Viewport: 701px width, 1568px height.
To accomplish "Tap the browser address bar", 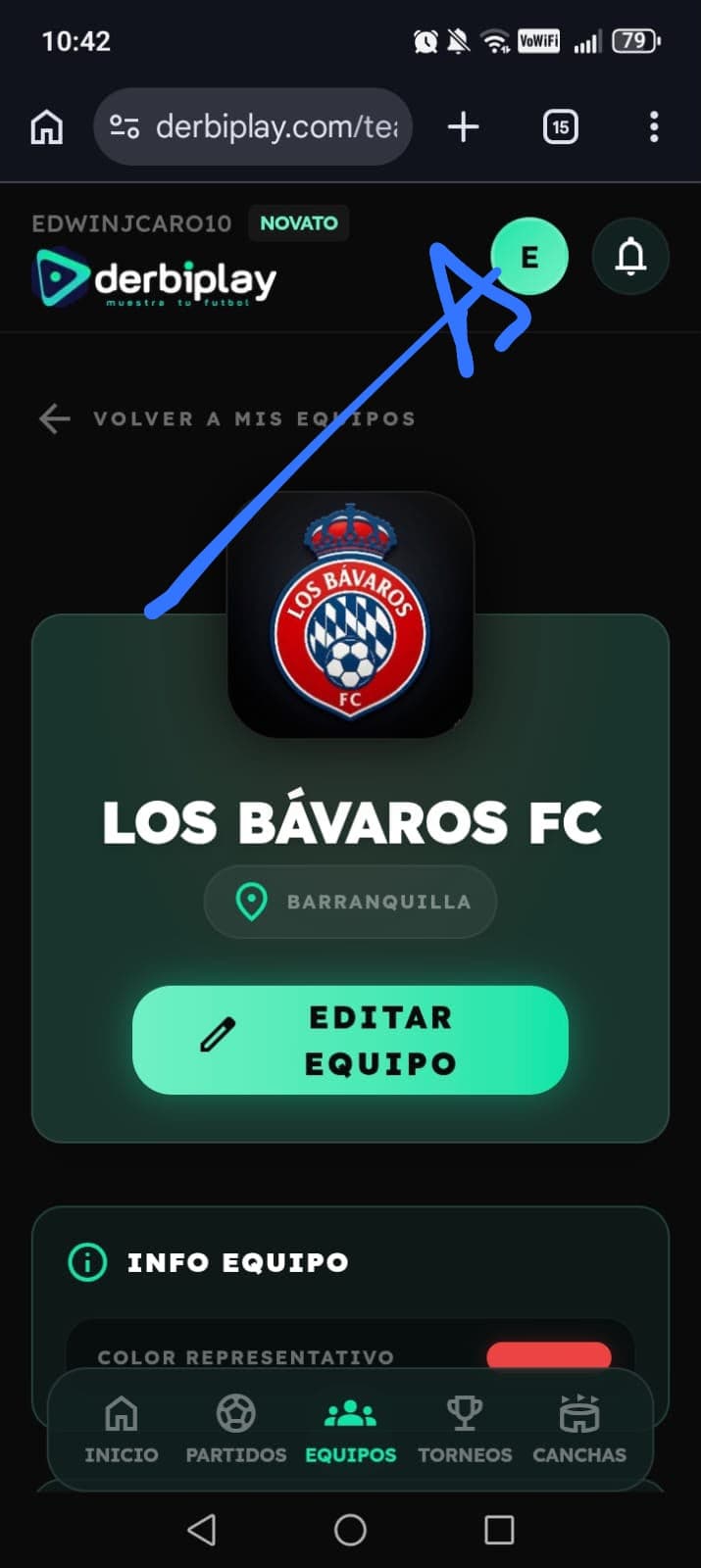I will (253, 126).
